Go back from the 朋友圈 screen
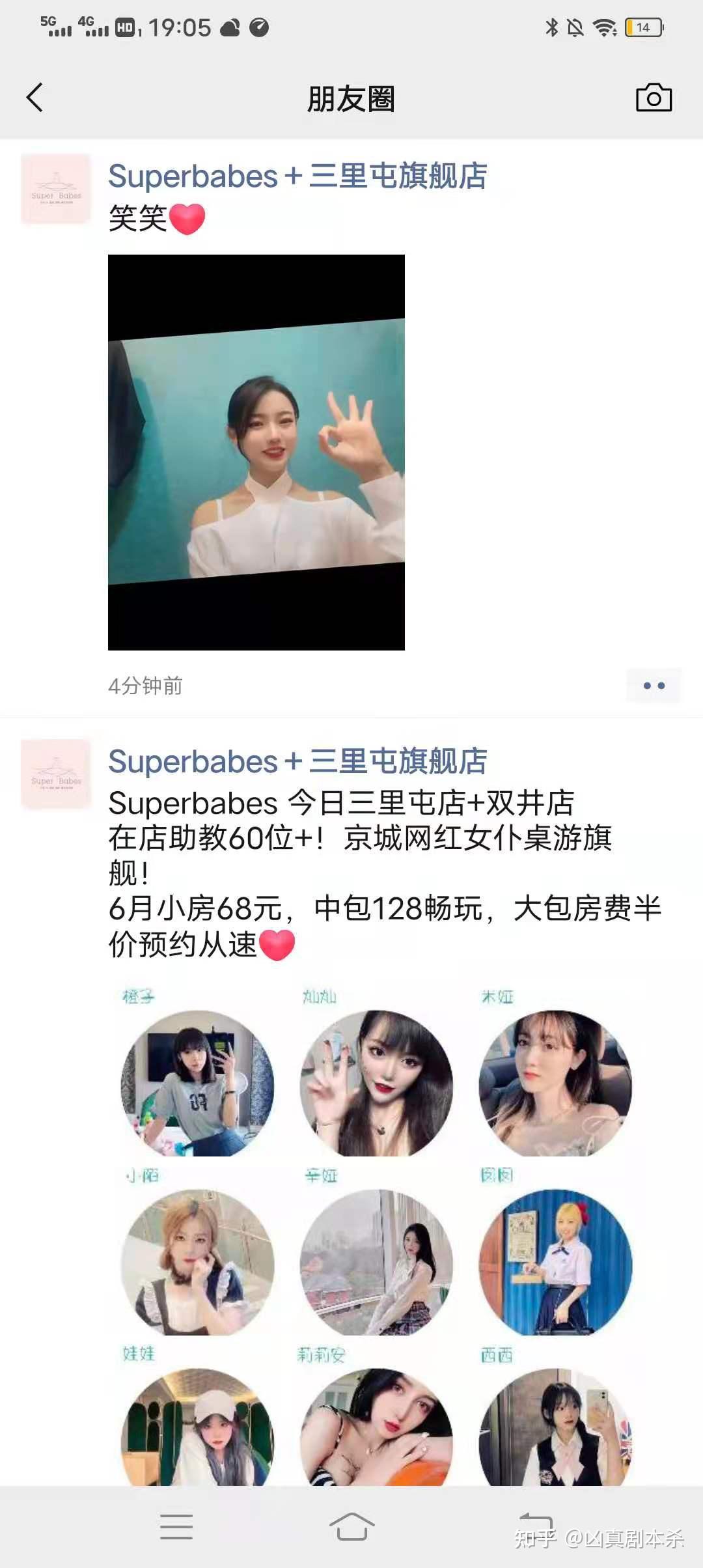This screenshot has height=1568, width=703. click(34, 98)
